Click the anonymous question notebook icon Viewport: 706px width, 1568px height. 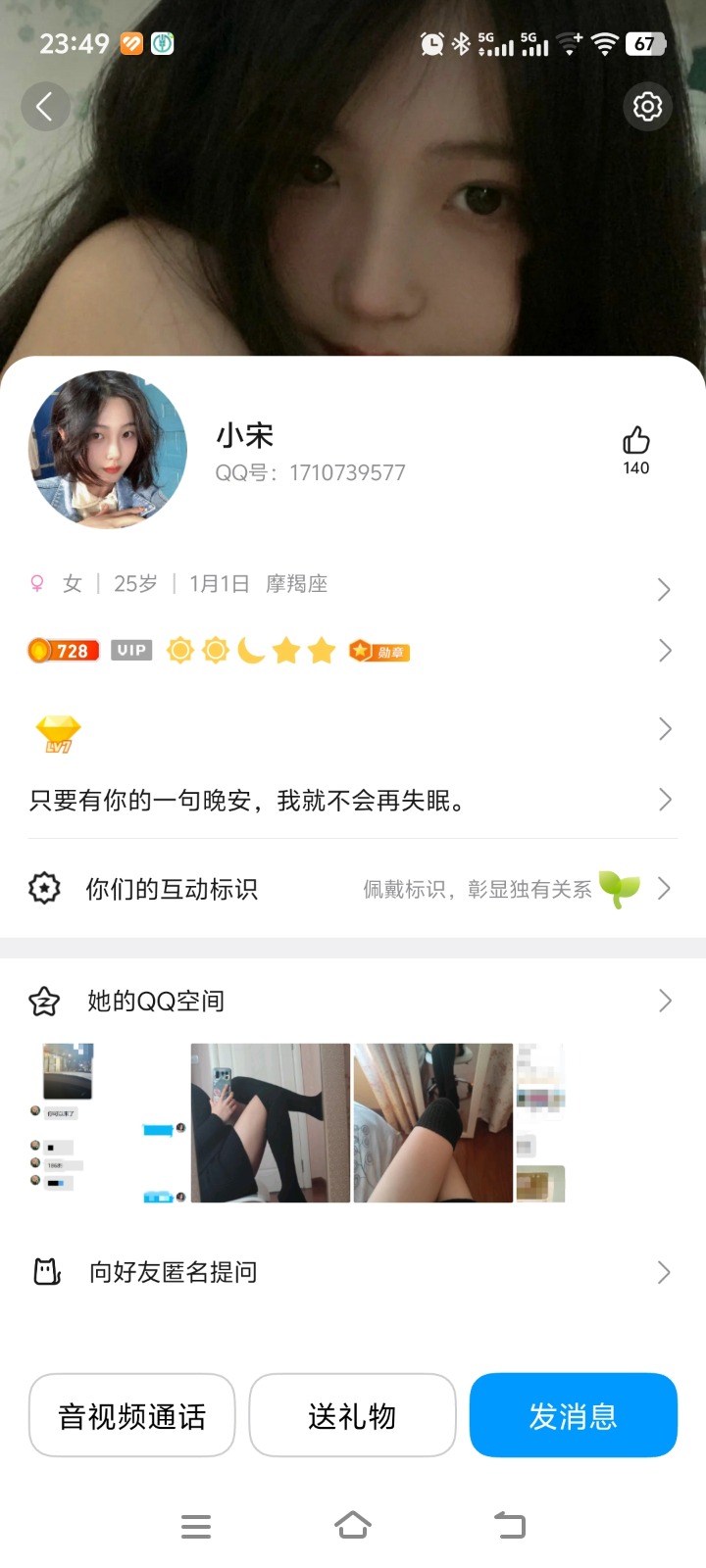click(x=44, y=1272)
